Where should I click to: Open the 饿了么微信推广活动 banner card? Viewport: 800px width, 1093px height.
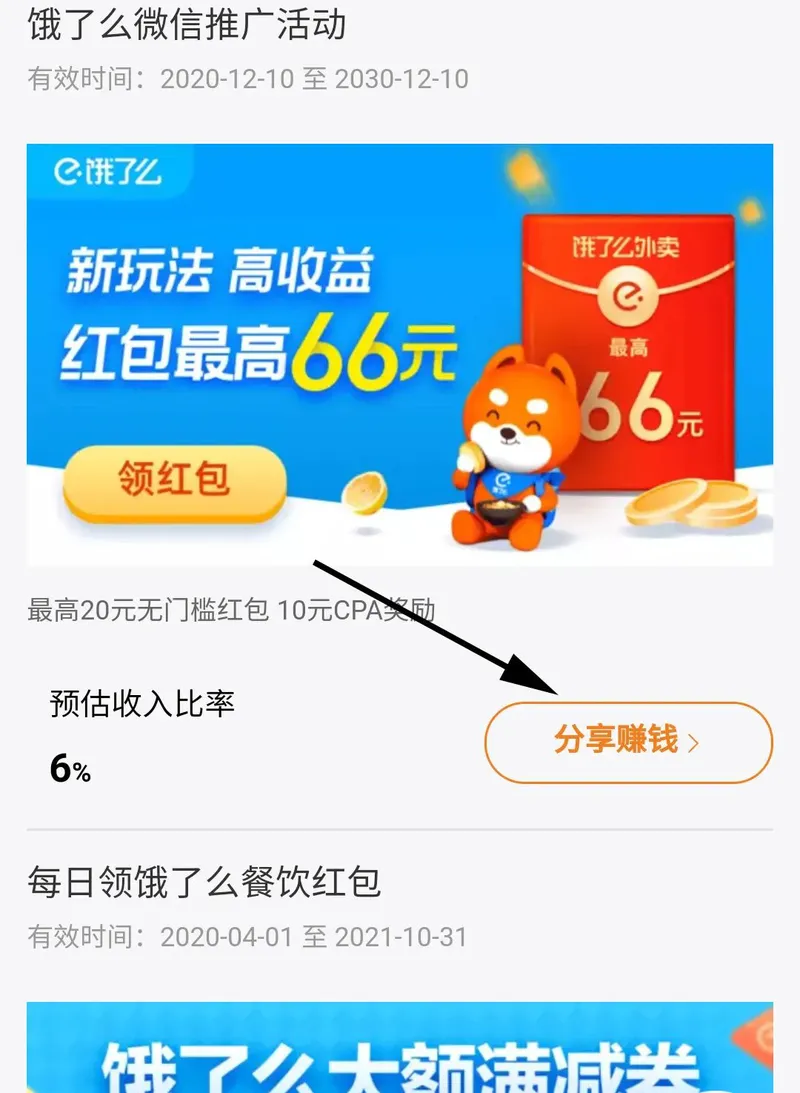click(x=399, y=355)
